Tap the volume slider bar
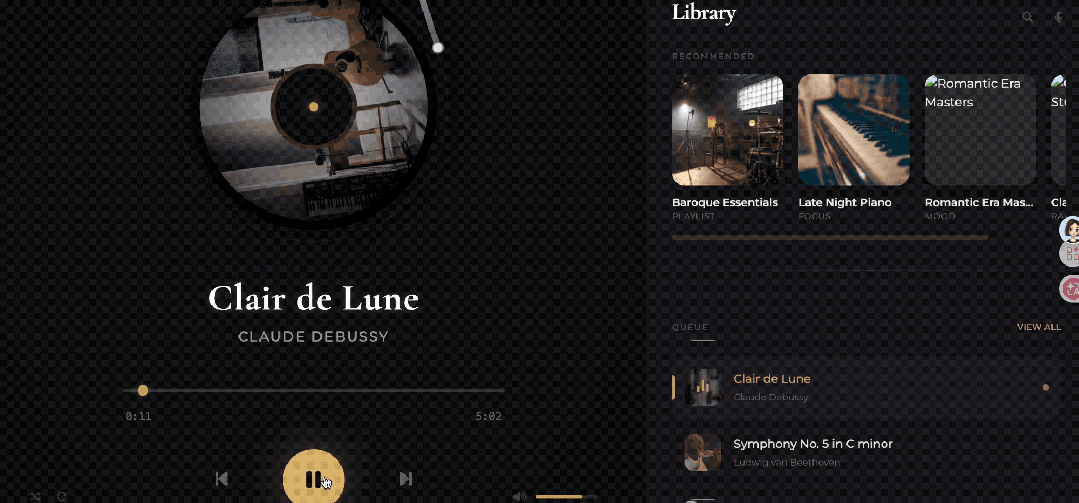This screenshot has width=1079, height=503. pyautogui.click(x=565, y=496)
